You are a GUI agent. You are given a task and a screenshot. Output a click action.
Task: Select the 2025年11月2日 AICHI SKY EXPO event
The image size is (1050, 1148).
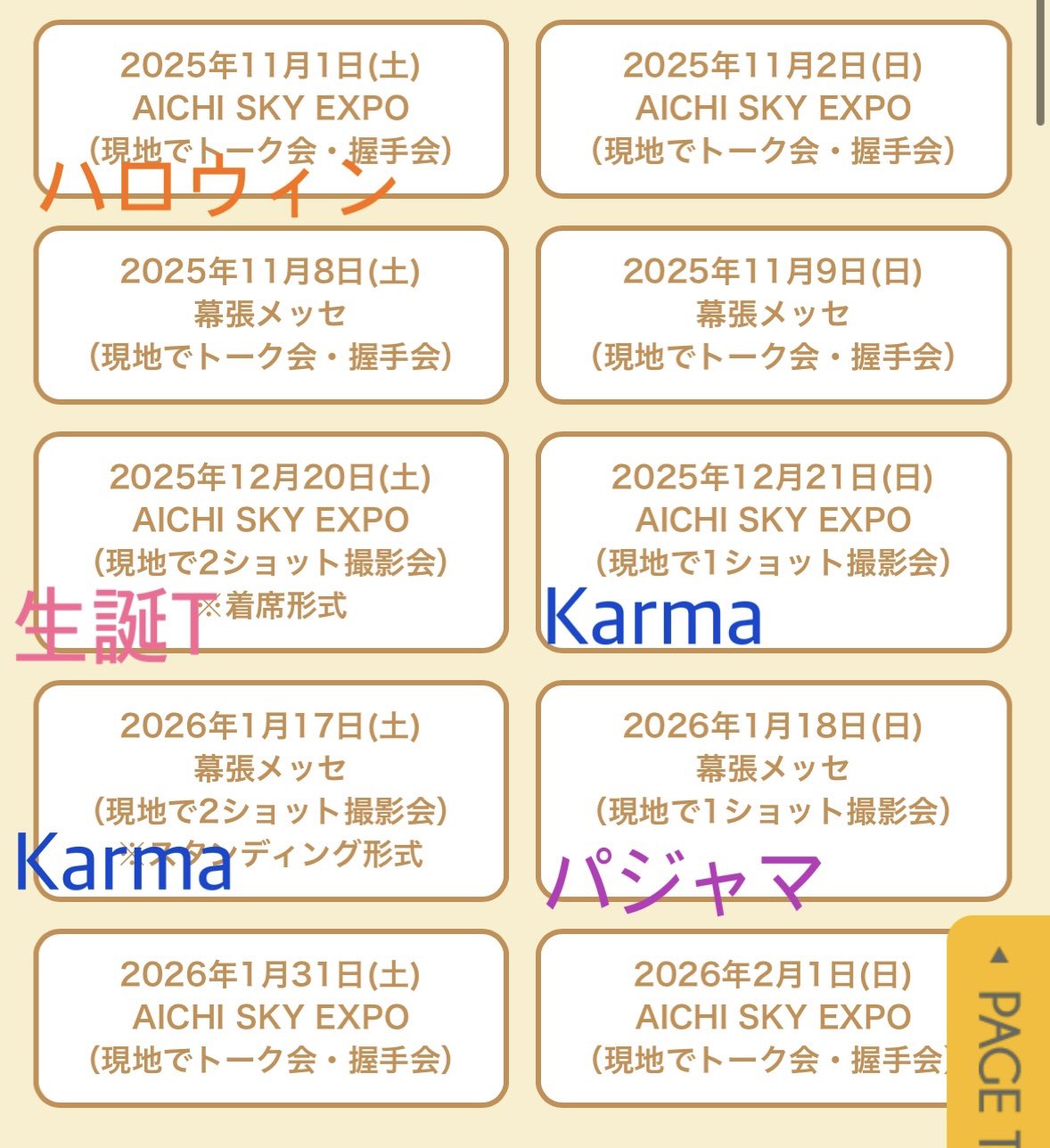point(773,108)
